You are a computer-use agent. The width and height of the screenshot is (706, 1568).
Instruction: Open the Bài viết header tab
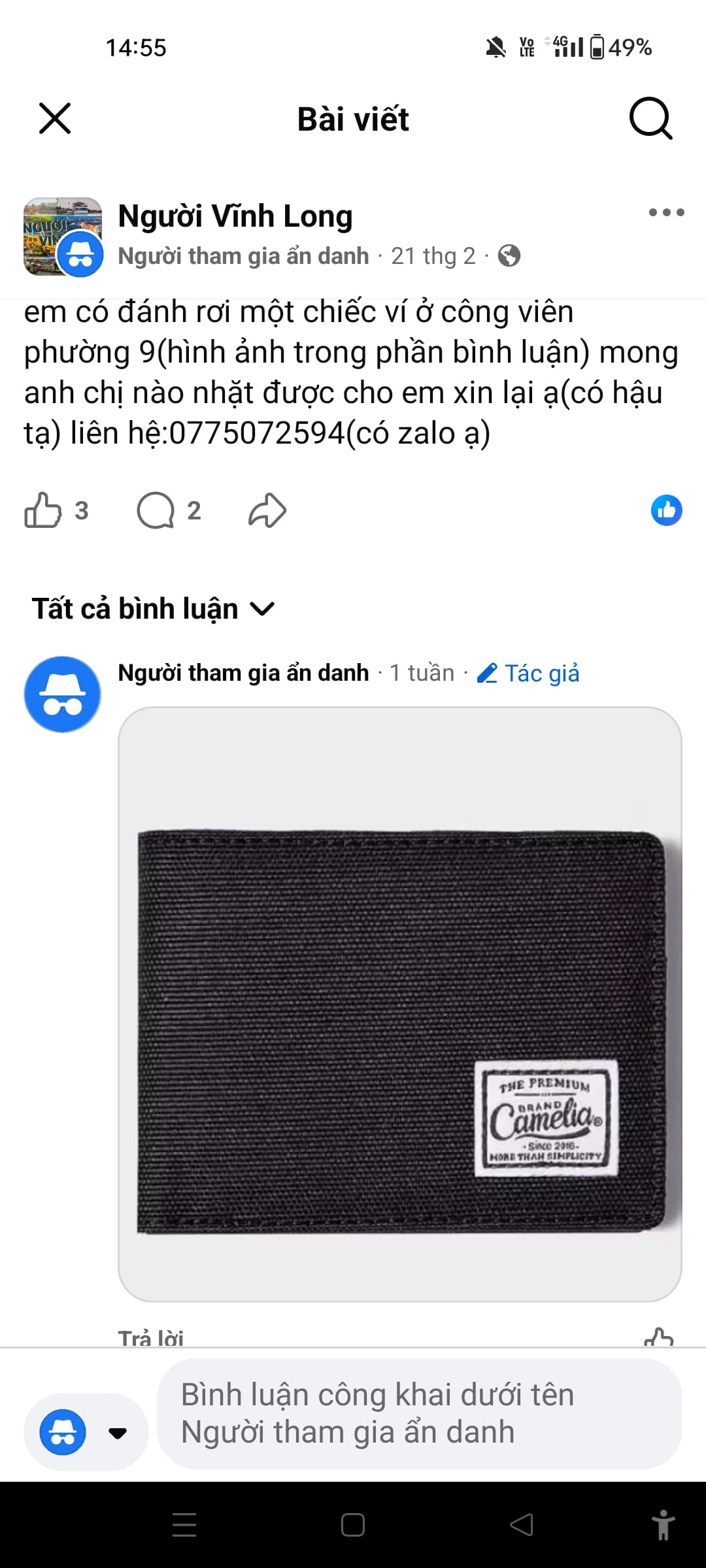point(353,119)
